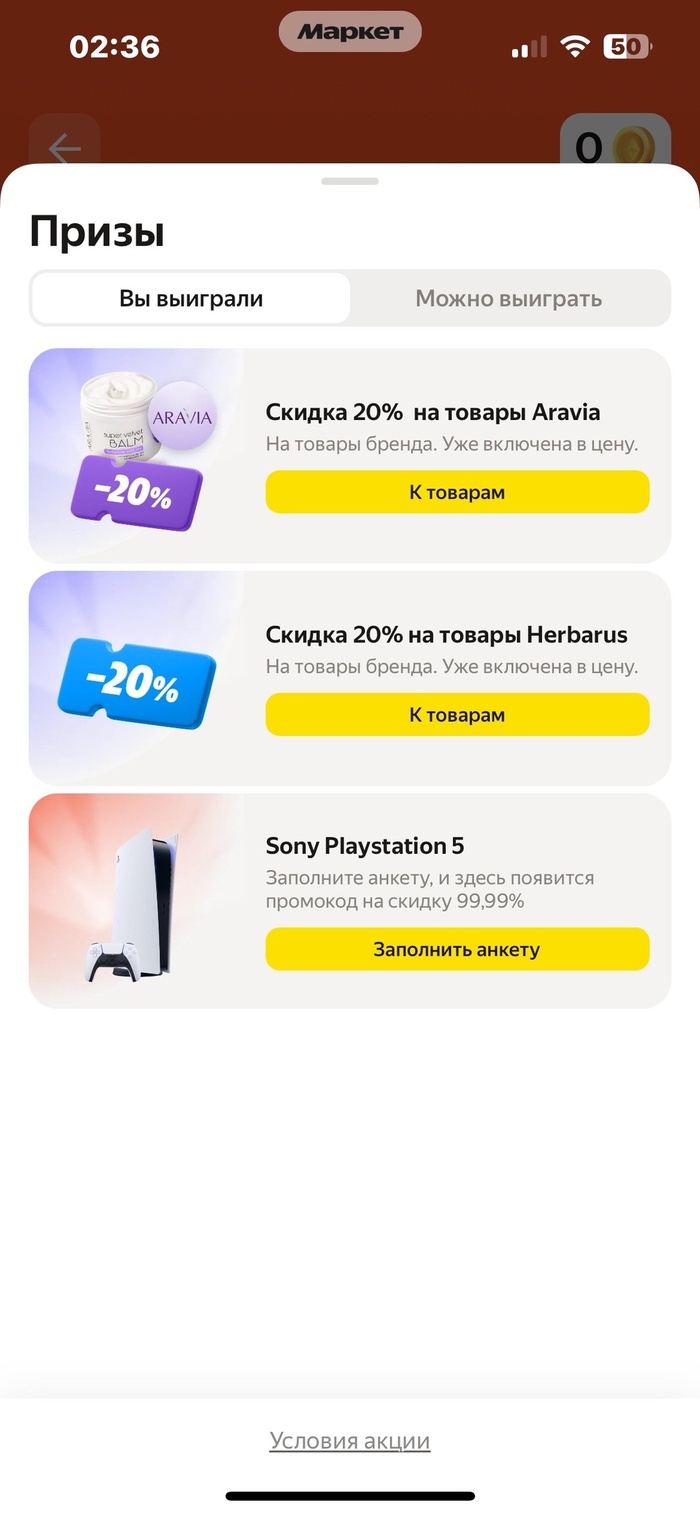Select the «Вы выиграли» tab
This screenshot has height=1515, width=700.
point(191,298)
